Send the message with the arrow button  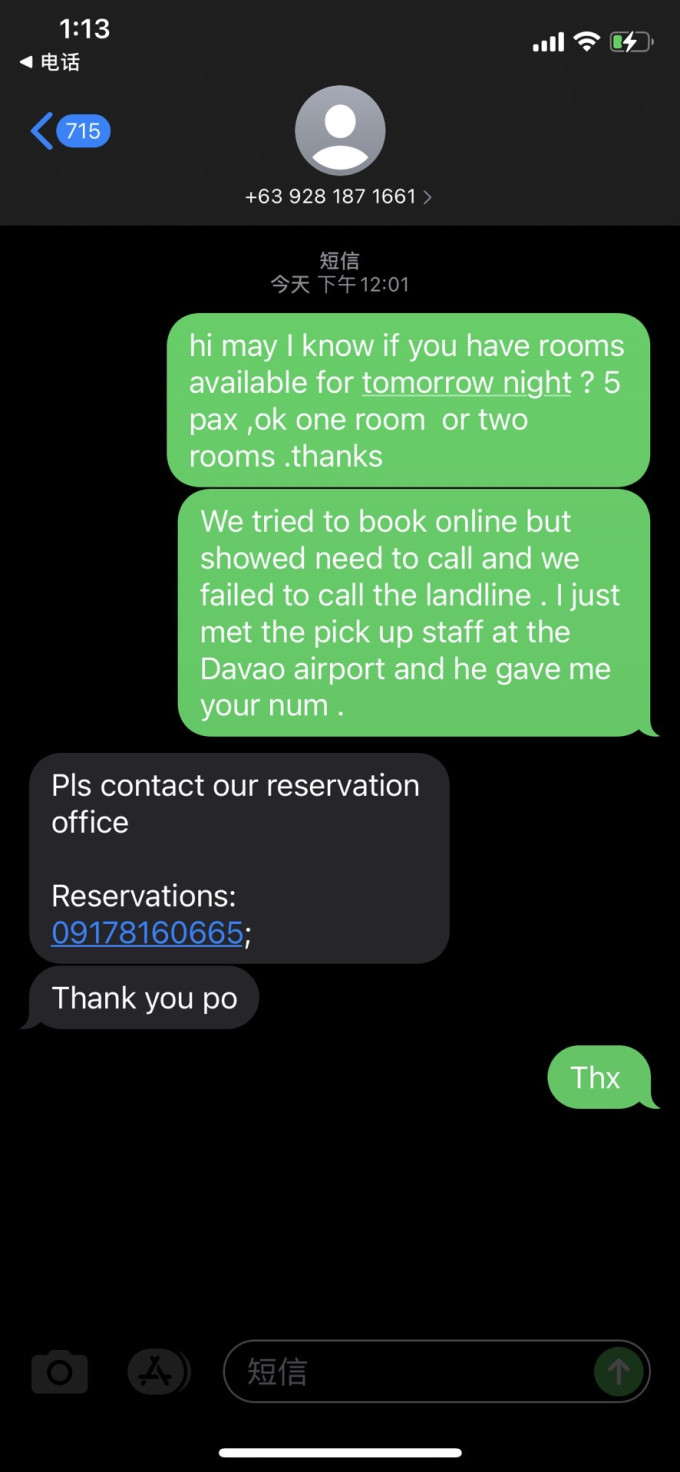tap(618, 1372)
